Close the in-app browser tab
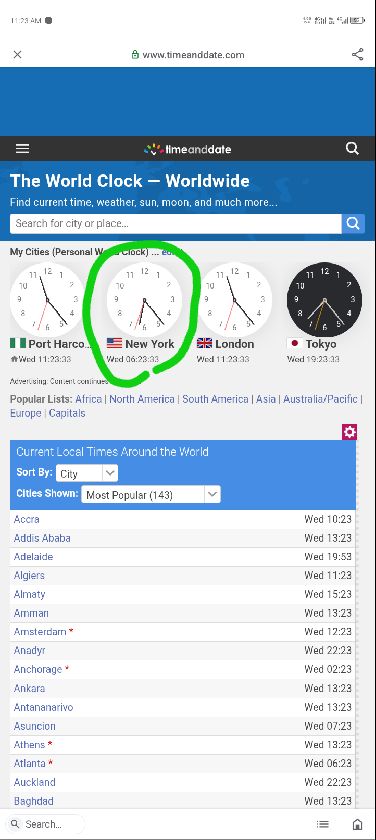Image resolution: width=376 pixels, height=840 pixels. click(x=17, y=54)
